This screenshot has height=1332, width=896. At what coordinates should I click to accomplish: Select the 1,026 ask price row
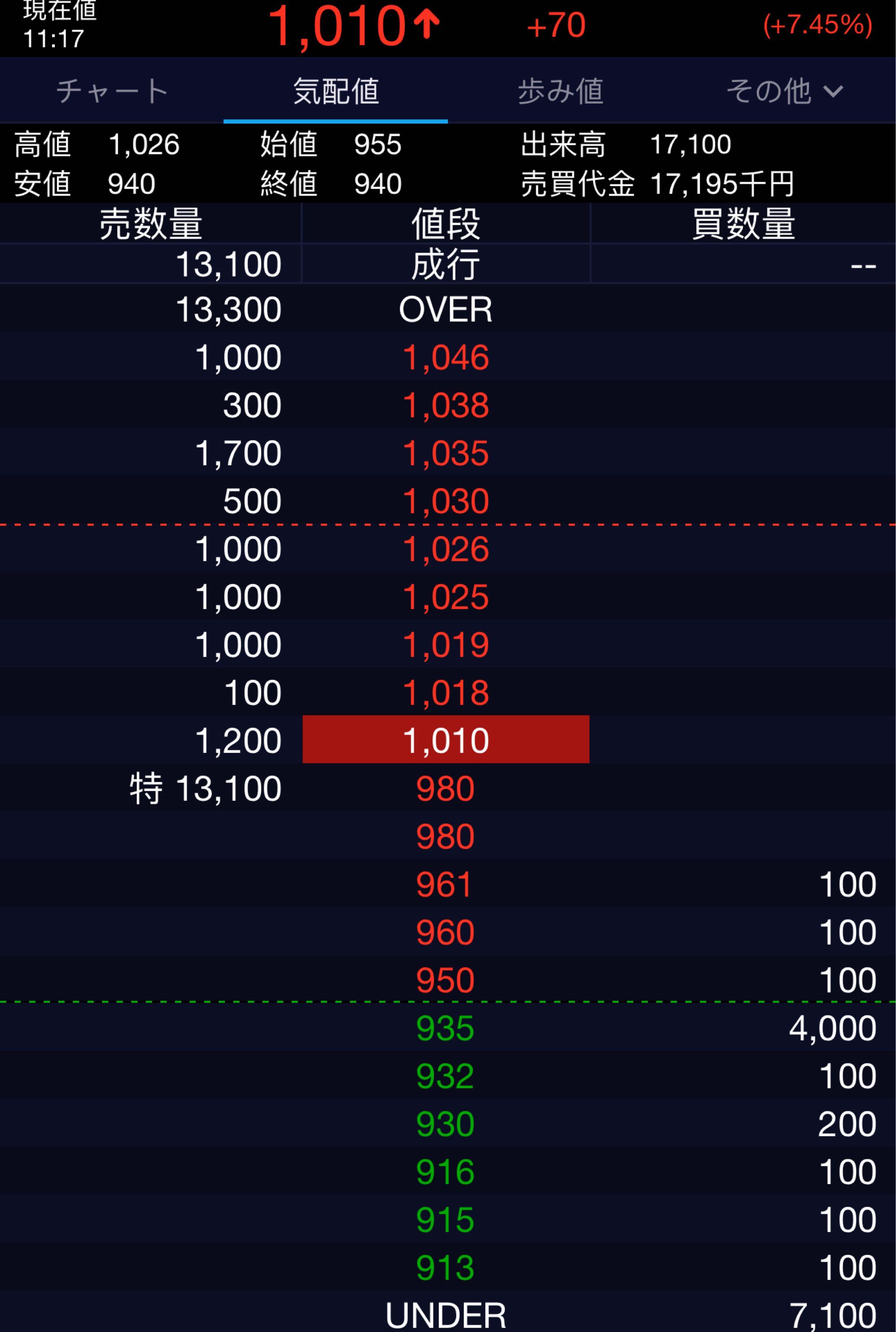coord(446,549)
